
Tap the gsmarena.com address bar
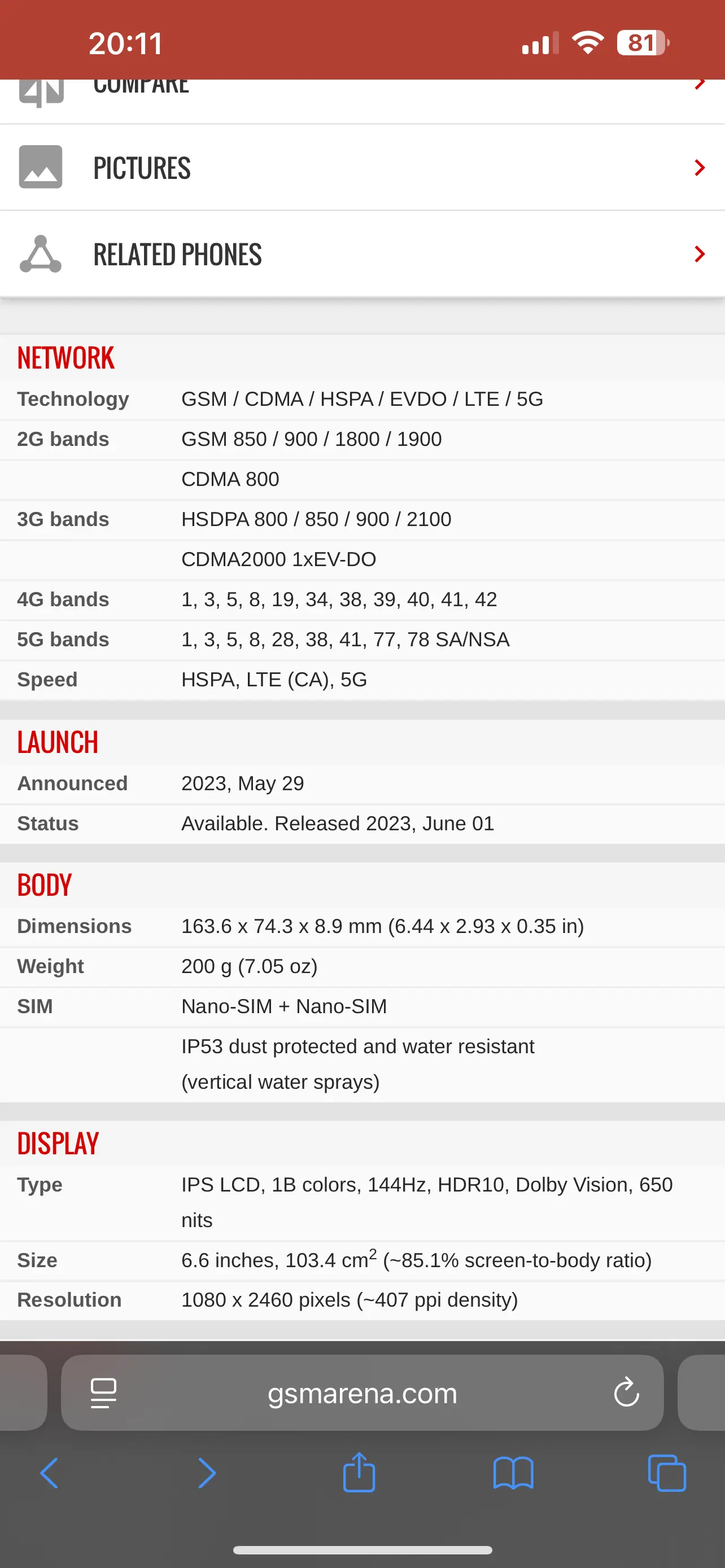(362, 1393)
